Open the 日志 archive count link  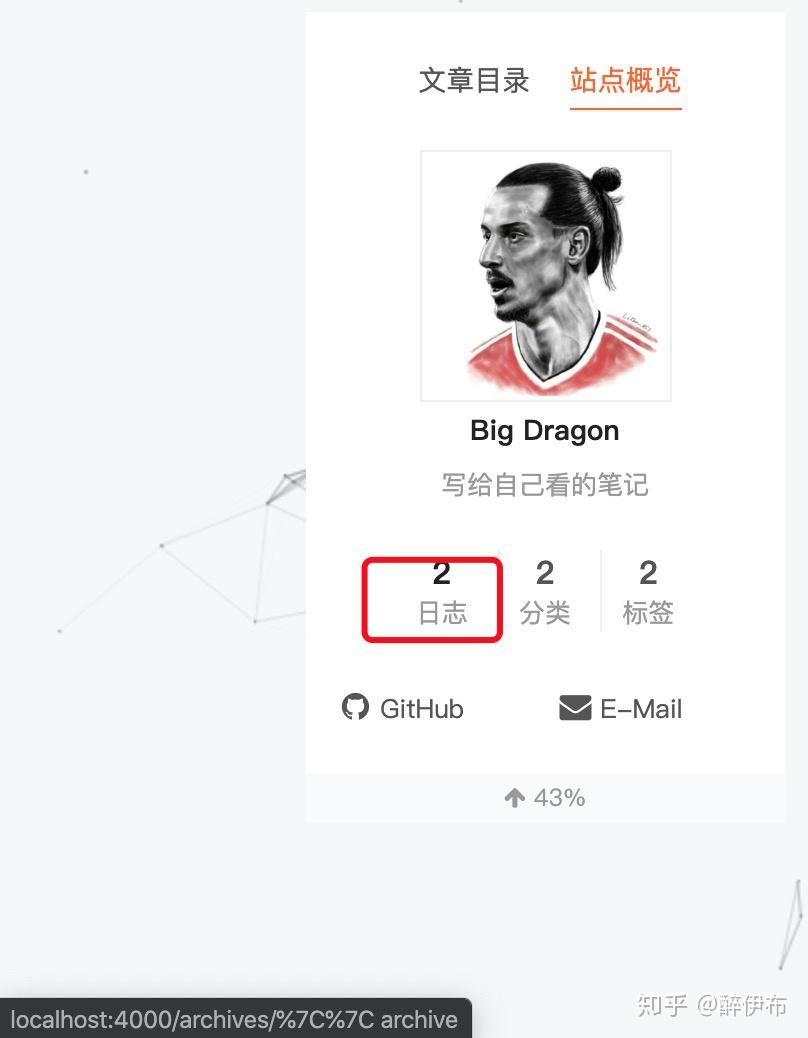coord(442,593)
